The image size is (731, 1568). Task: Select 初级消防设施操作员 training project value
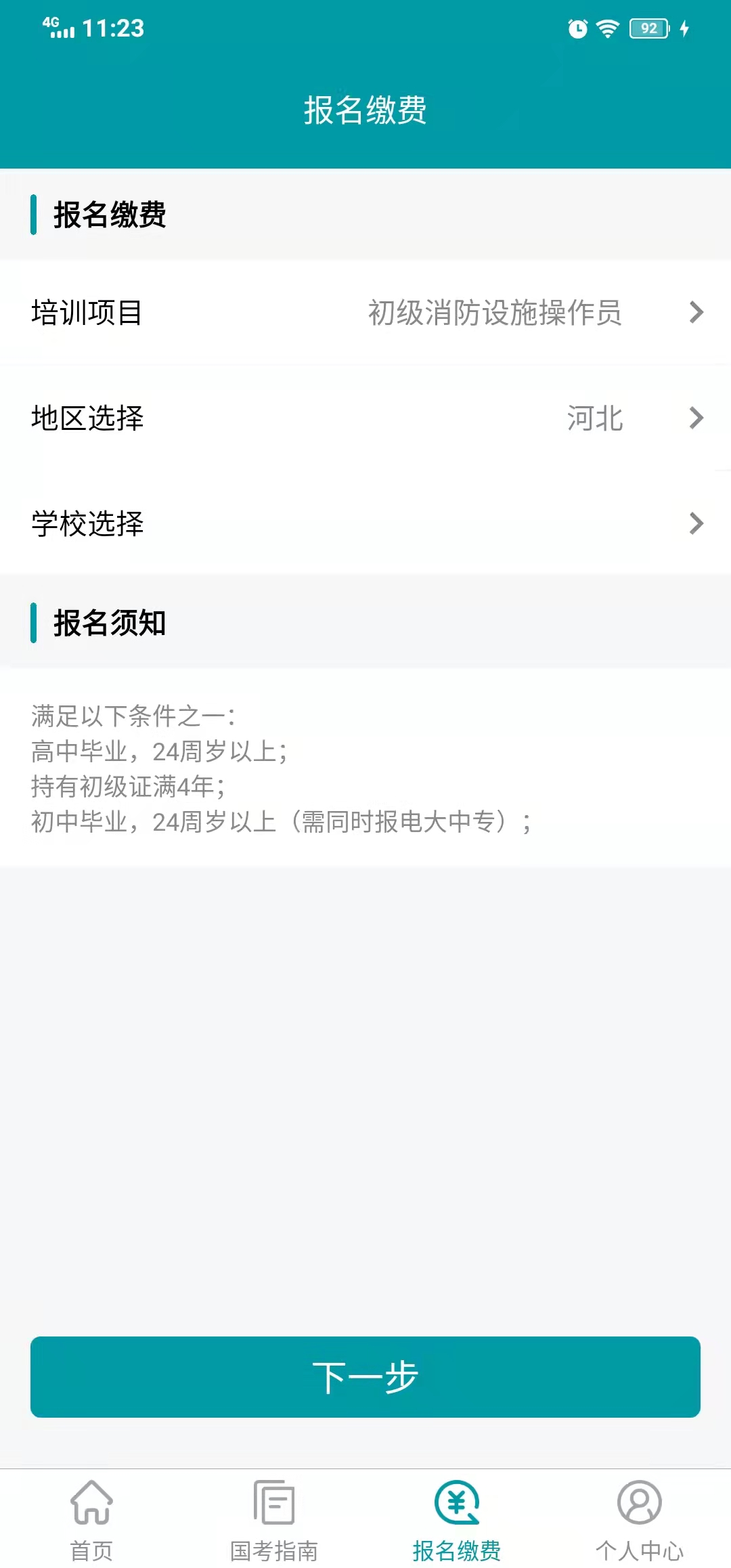(495, 313)
